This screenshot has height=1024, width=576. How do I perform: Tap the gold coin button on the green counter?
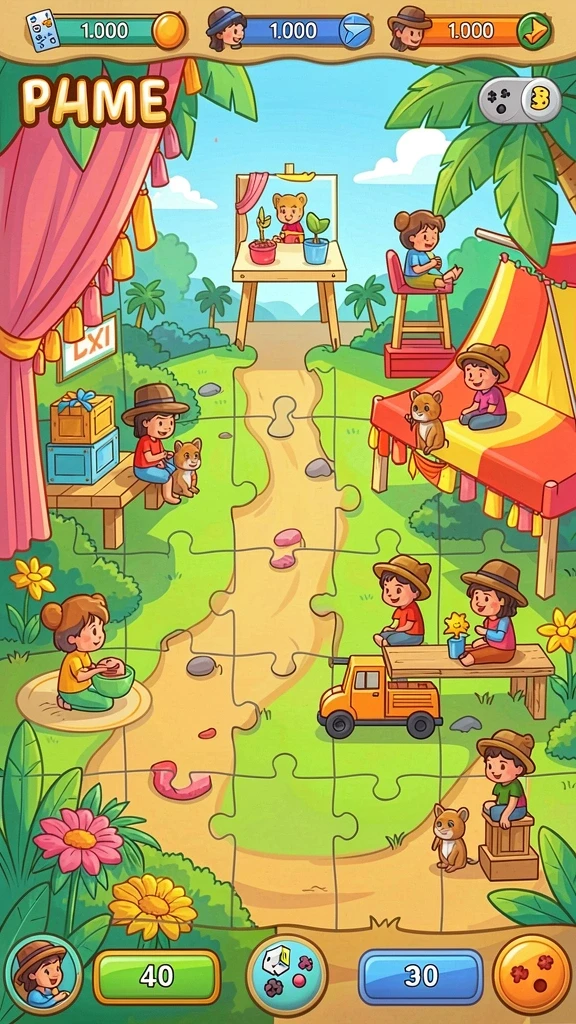pos(169,31)
